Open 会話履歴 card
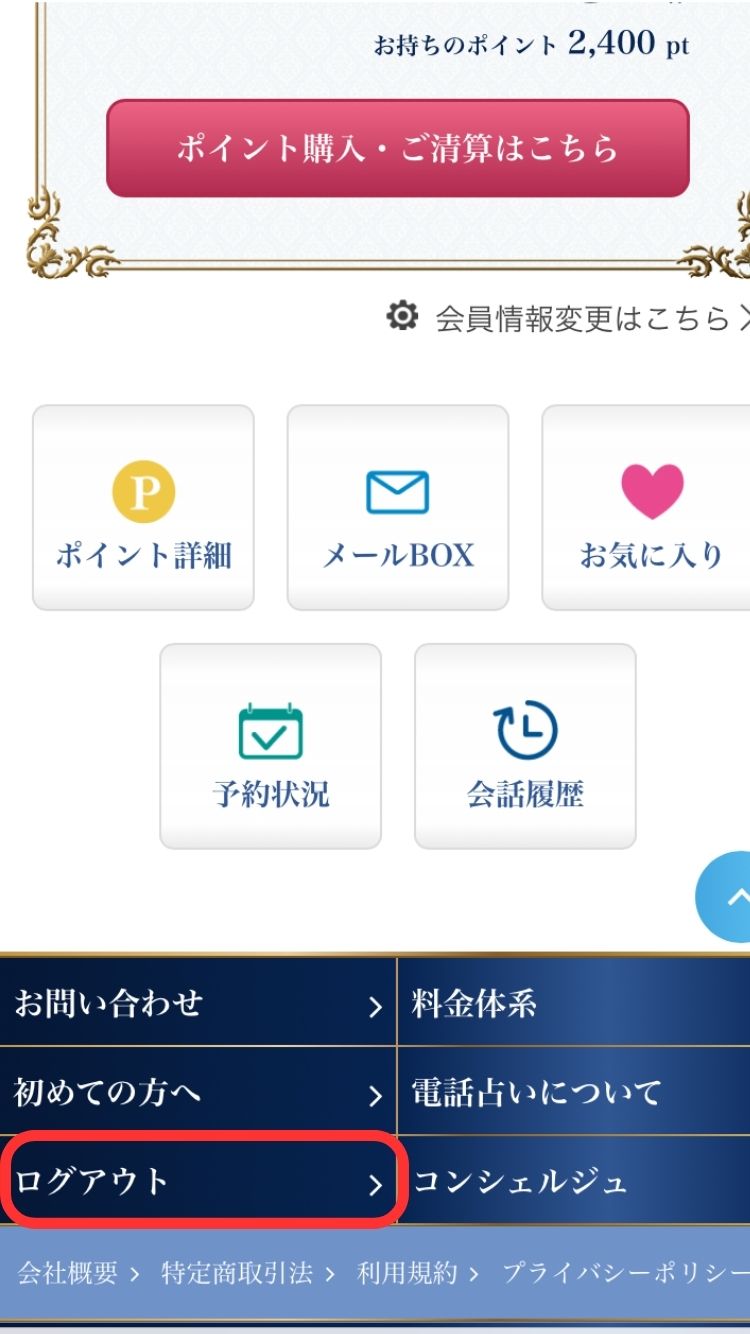The height and width of the screenshot is (1334, 750). [525, 746]
